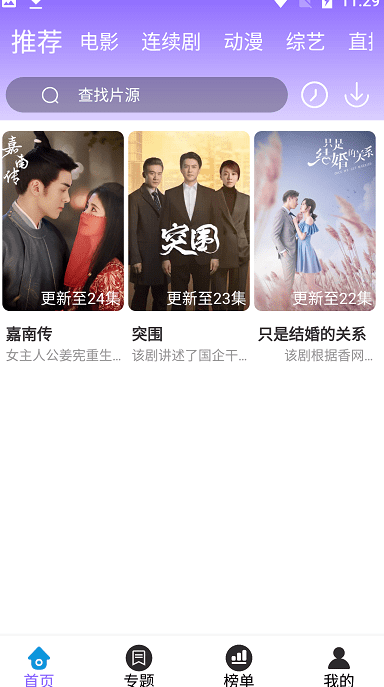Viewport: 384px width, 687px height.
Task: Open the watch history clock icon
Action: pos(314,95)
